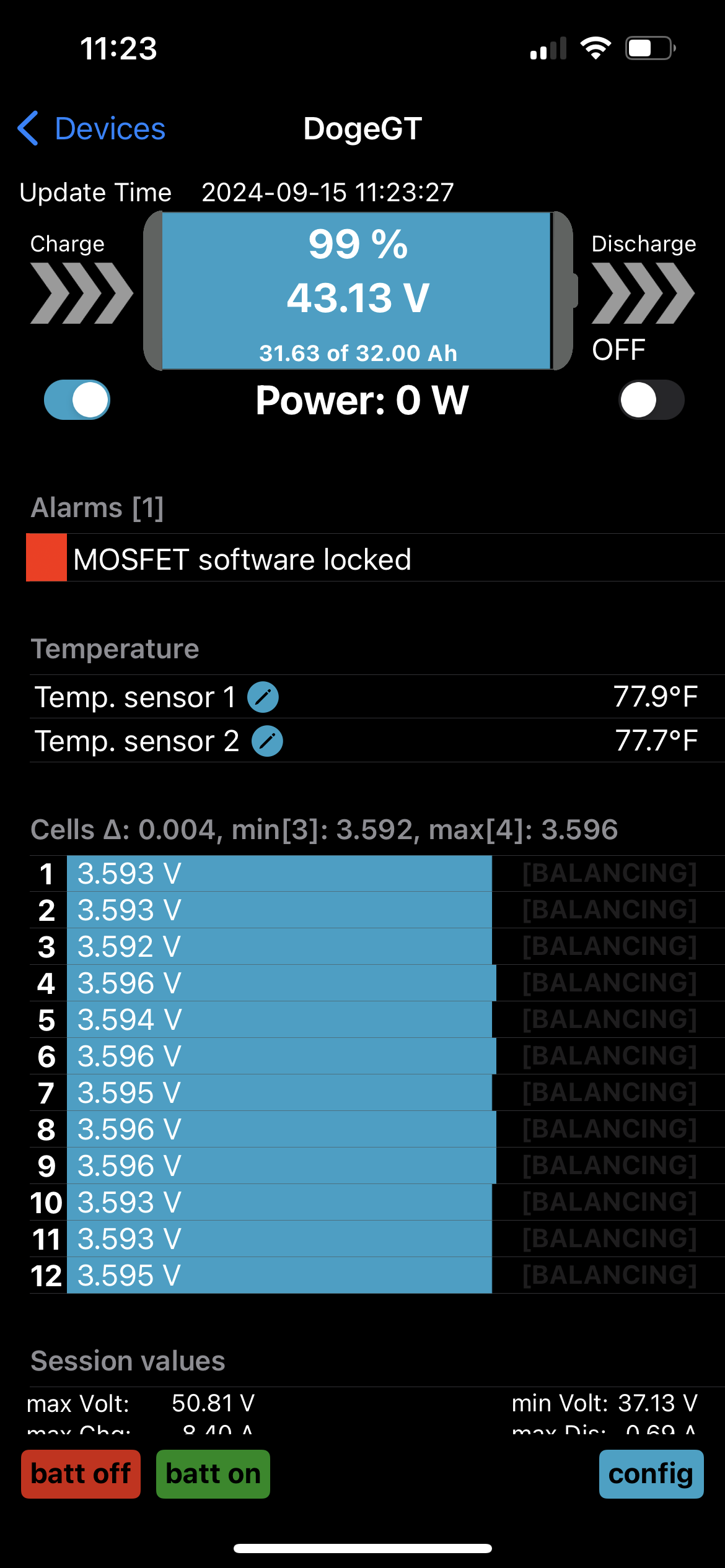Image resolution: width=725 pixels, height=1568 pixels.
Task: Edit Temp. sensor 2 name
Action: point(267,741)
